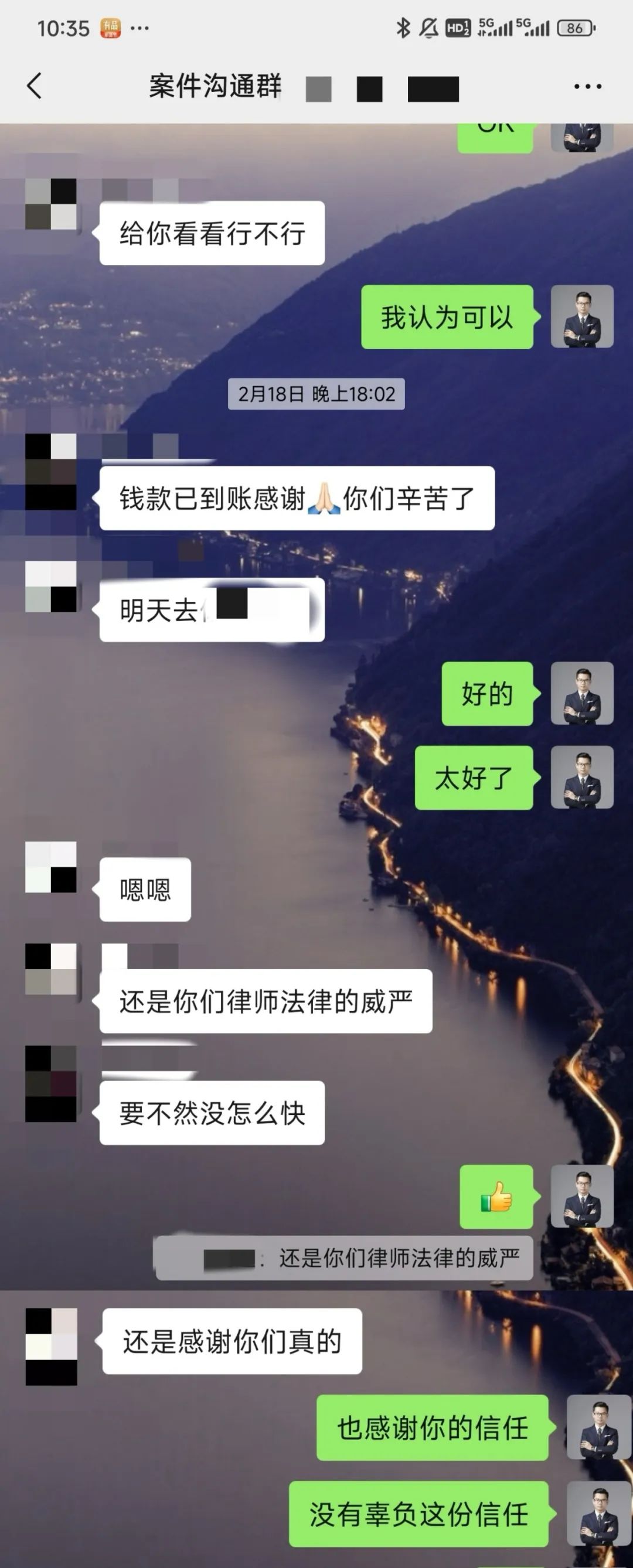Open sender's avatar beside 给你看看行不行
The height and width of the screenshot is (1568, 633).
[x=50, y=204]
